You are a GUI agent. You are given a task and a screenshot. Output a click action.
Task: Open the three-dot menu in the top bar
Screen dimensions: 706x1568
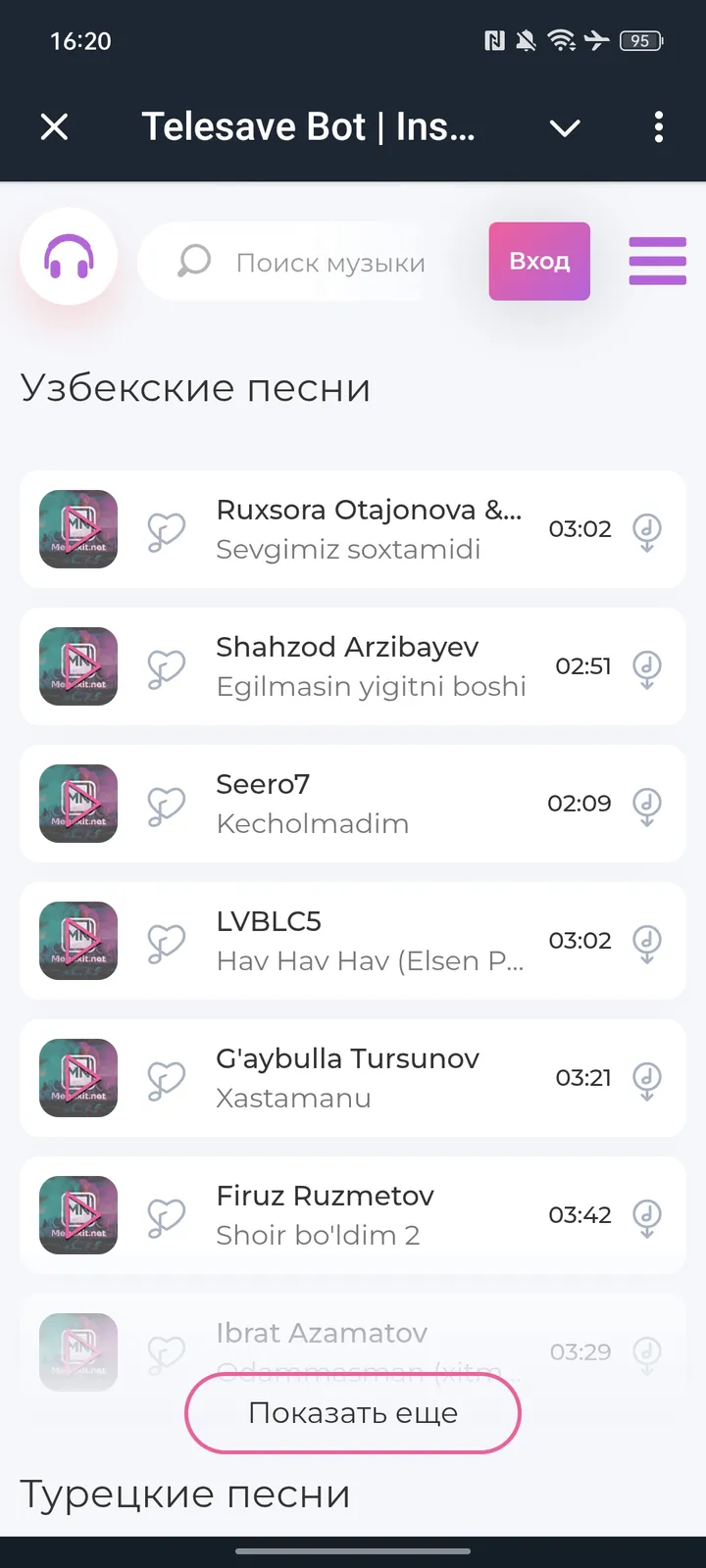pyautogui.click(x=657, y=127)
